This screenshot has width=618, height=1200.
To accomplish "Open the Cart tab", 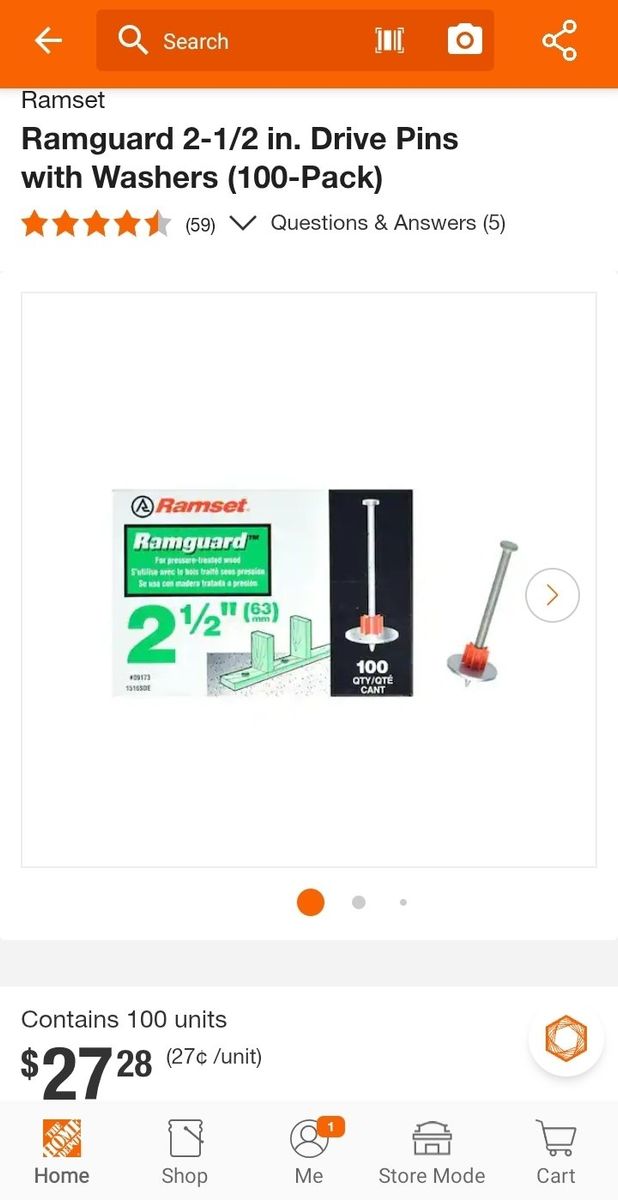I will [x=556, y=1152].
